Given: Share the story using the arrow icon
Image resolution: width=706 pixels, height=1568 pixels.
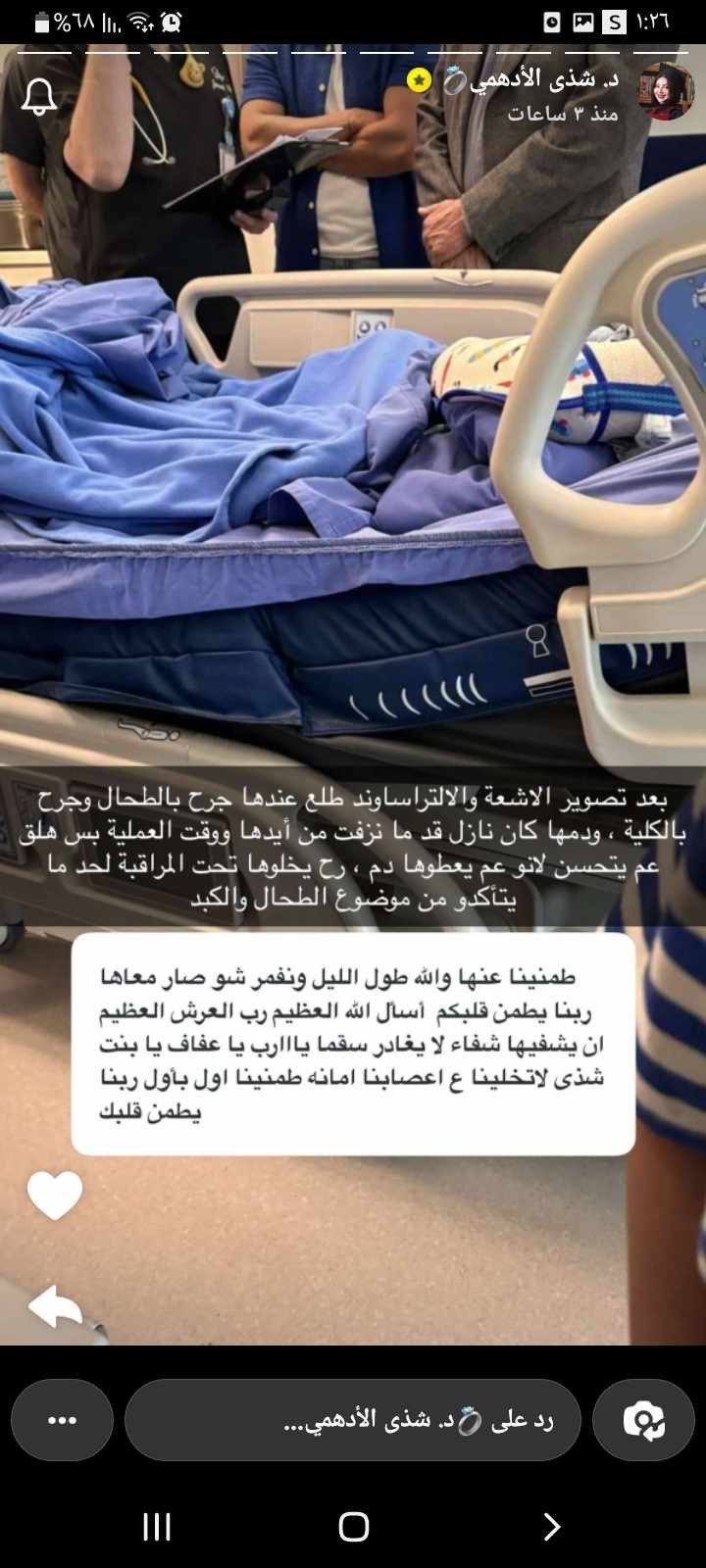Looking at the screenshot, I should pyautogui.click(x=55, y=1305).
